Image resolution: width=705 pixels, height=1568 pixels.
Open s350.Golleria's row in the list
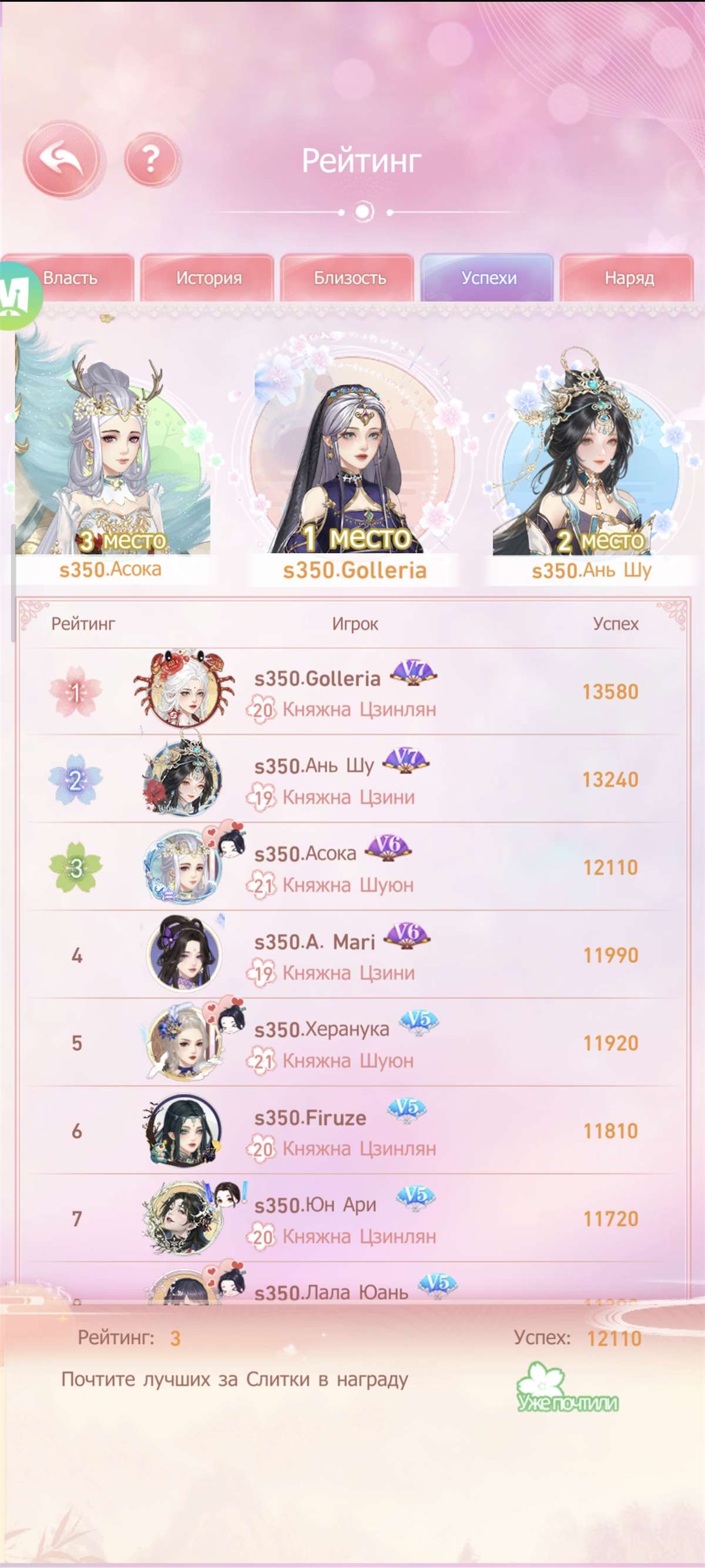pos(353,693)
